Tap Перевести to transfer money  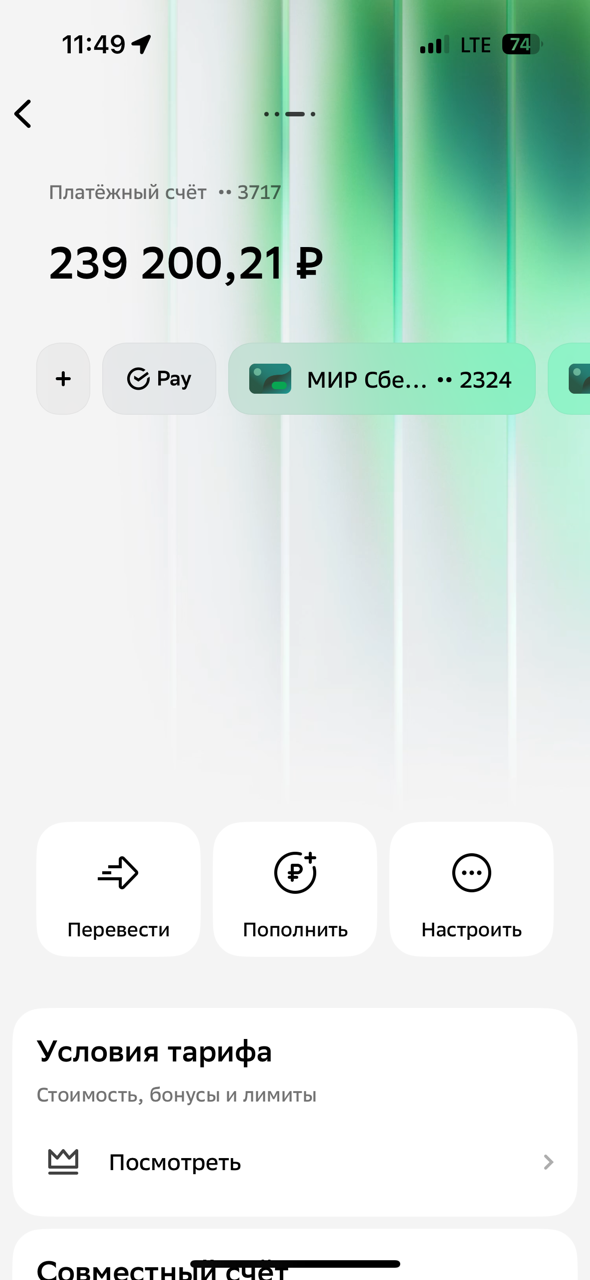(118, 890)
